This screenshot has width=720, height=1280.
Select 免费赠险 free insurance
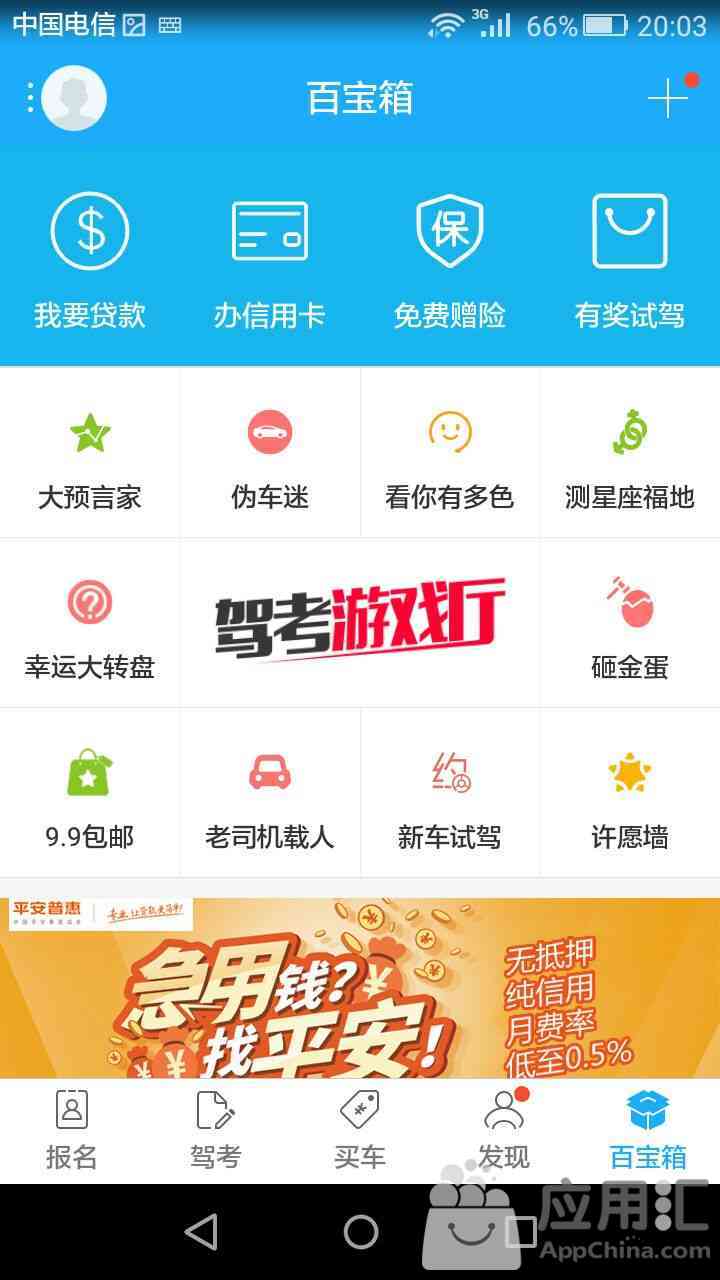click(x=449, y=260)
